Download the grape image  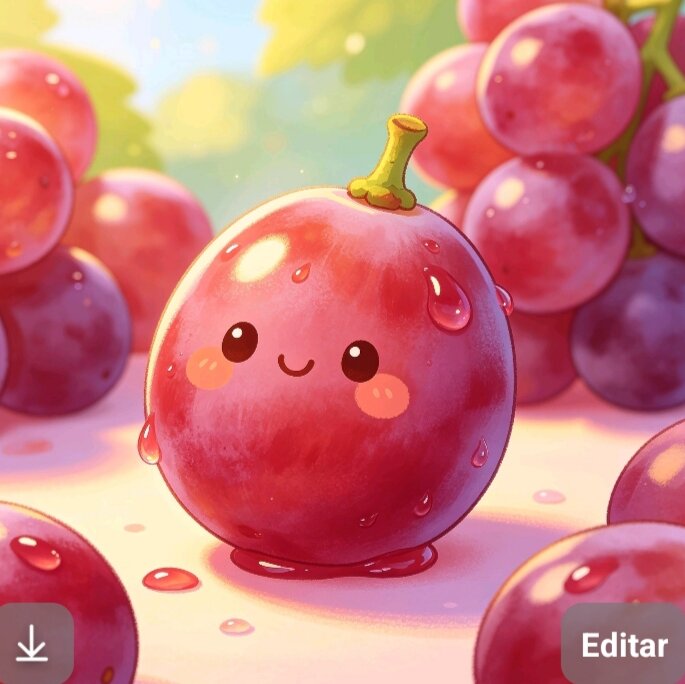pyautogui.click(x=33, y=643)
